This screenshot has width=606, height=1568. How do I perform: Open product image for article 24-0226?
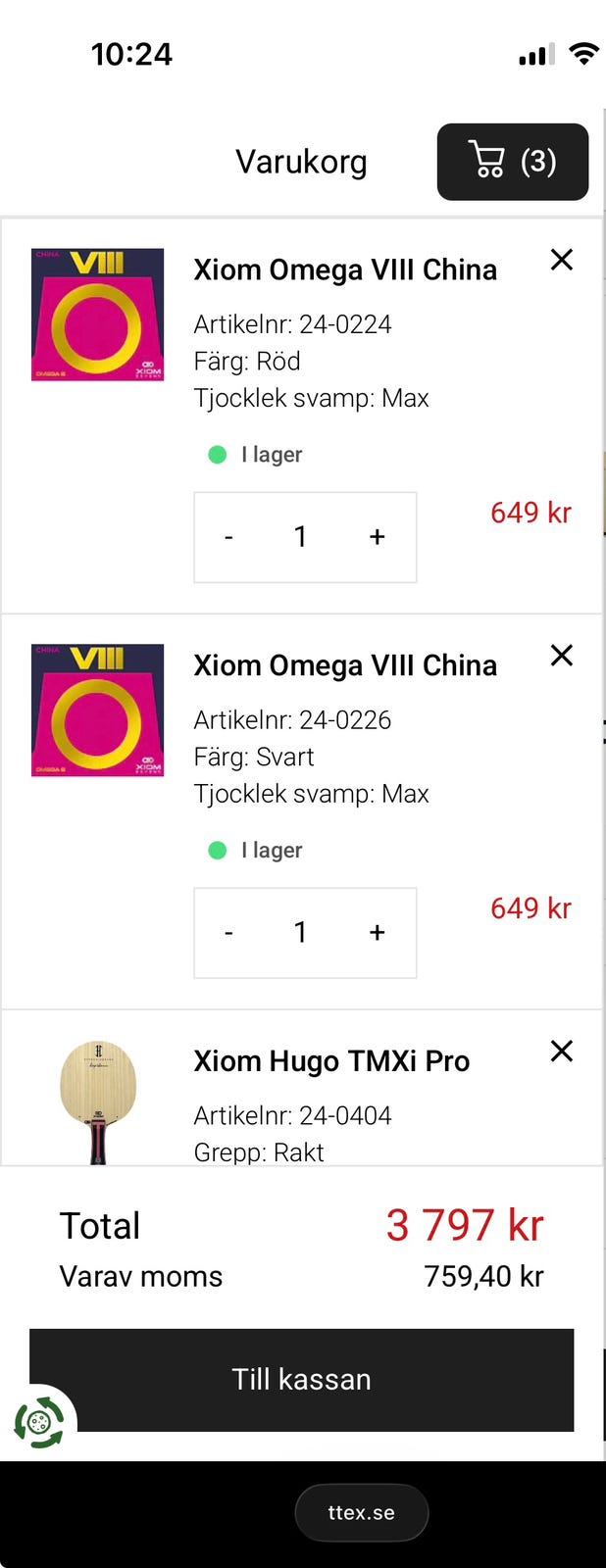97,710
